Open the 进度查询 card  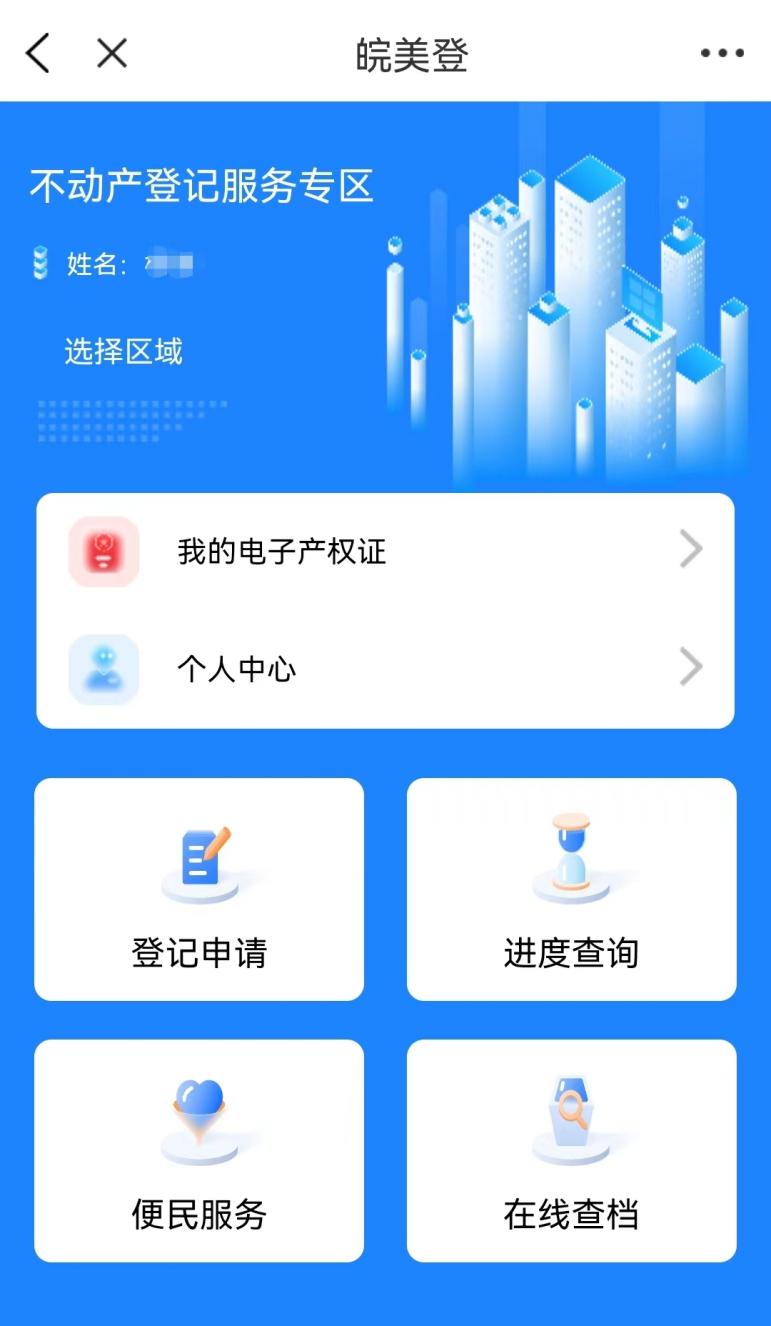point(571,889)
